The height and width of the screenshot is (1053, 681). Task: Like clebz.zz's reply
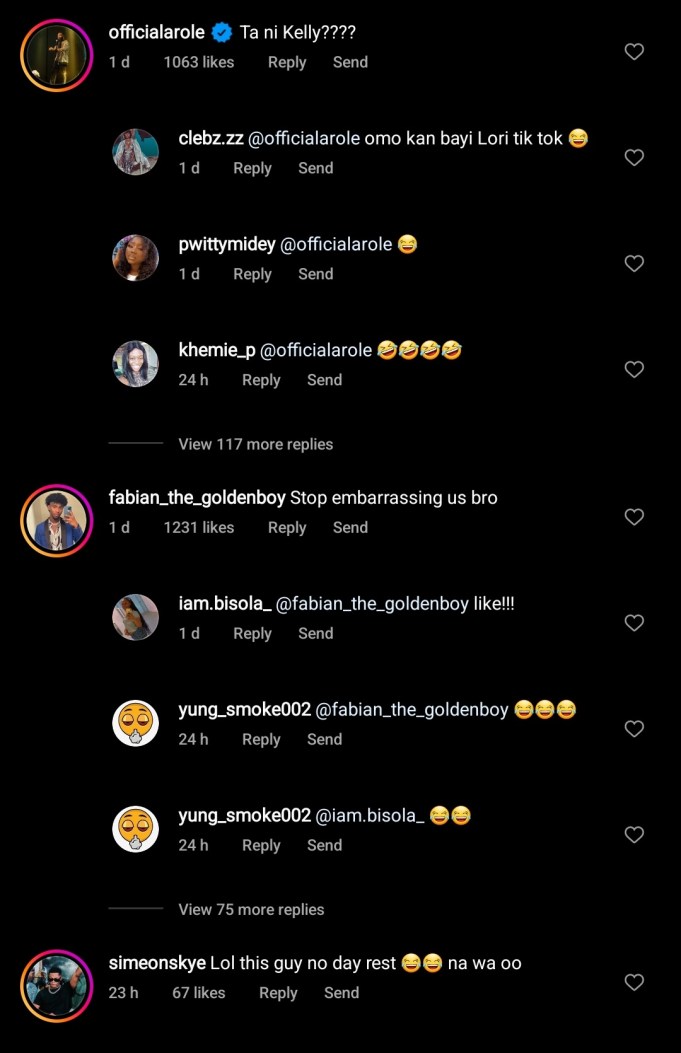(634, 157)
